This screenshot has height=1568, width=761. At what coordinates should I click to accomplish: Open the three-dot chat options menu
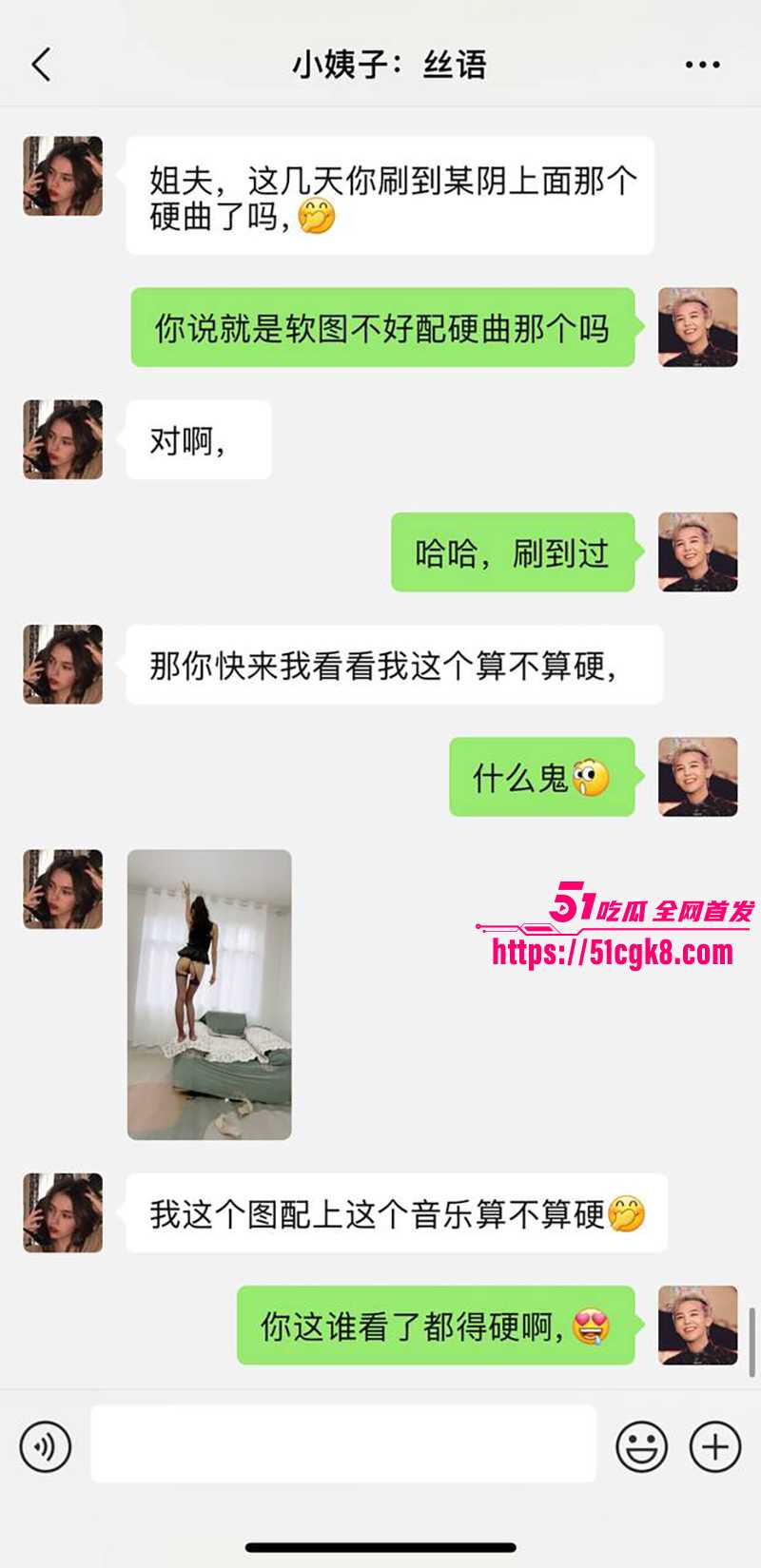pyautogui.click(x=702, y=65)
